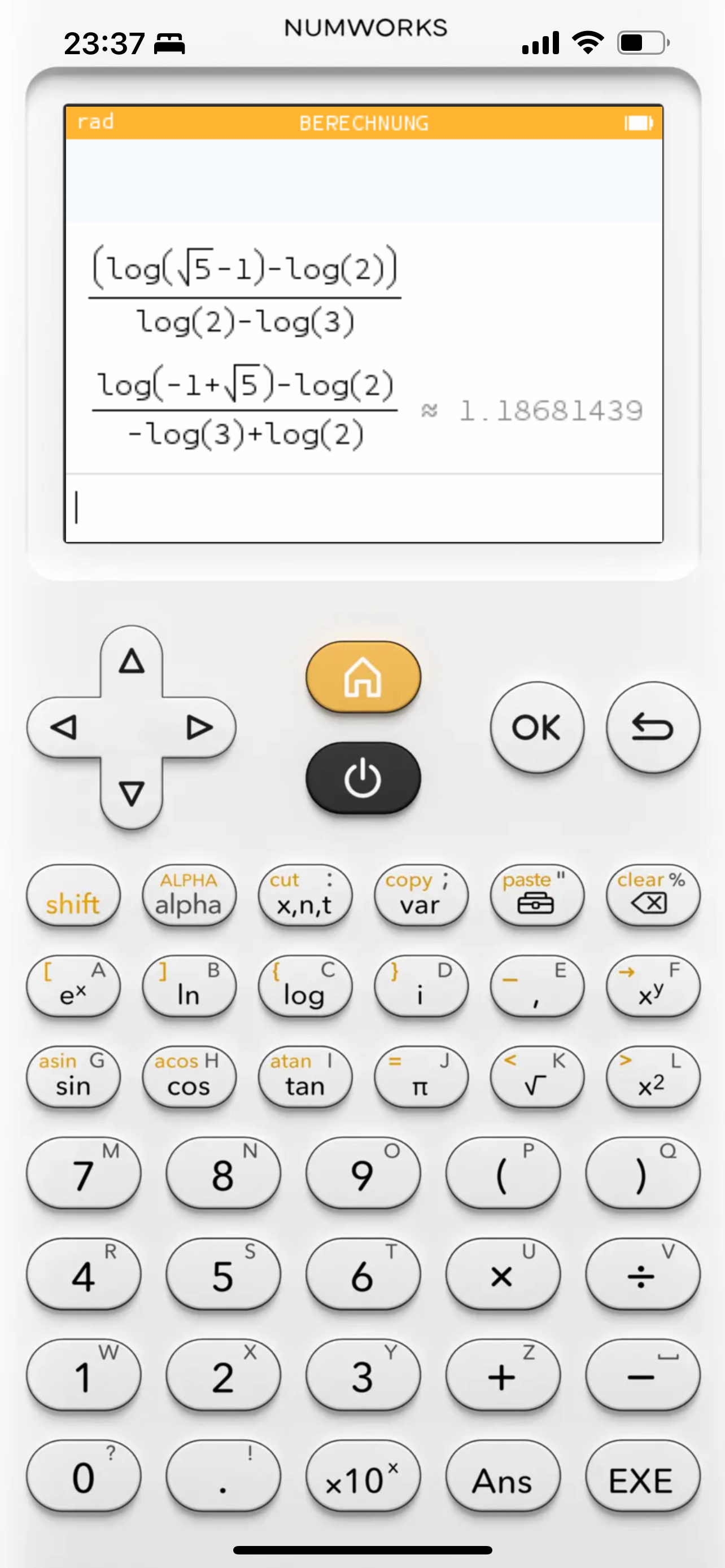Image resolution: width=725 pixels, height=1568 pixels.
Task: Tap the π key
Action: [x=421, y=1078]
